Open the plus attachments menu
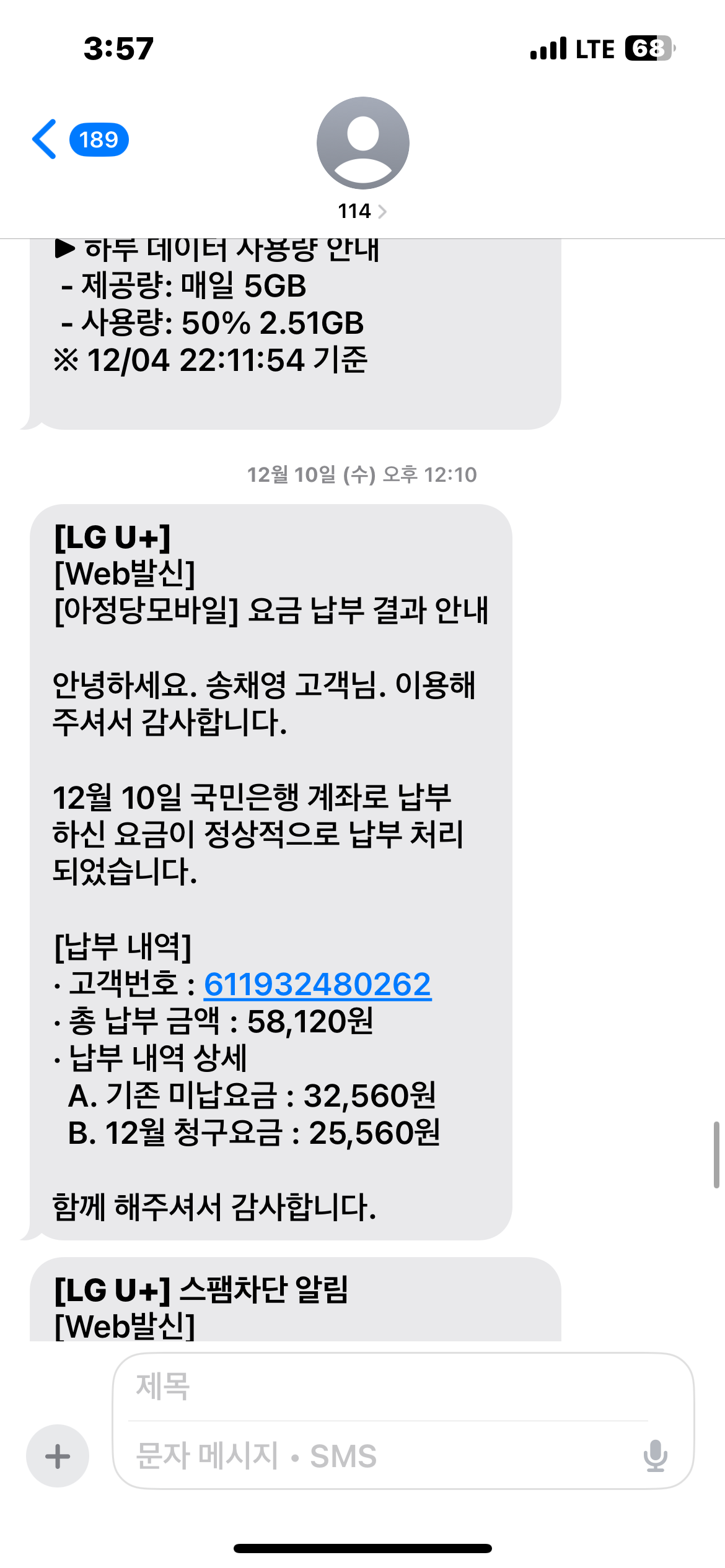The height and width of the screenshot is (1568, 725). click(58, 1456)
